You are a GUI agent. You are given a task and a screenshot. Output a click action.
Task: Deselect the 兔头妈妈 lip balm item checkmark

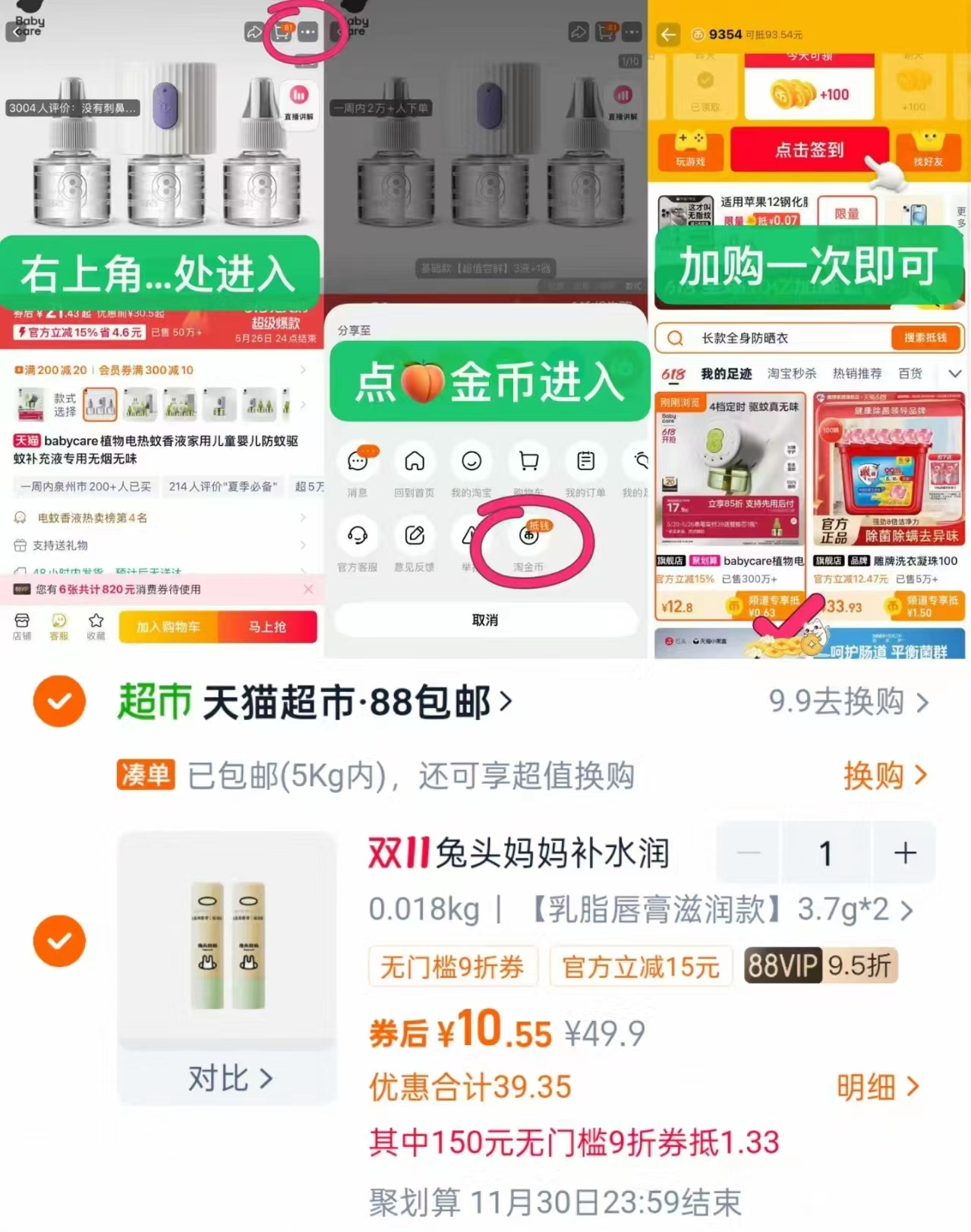pos(59,940)
